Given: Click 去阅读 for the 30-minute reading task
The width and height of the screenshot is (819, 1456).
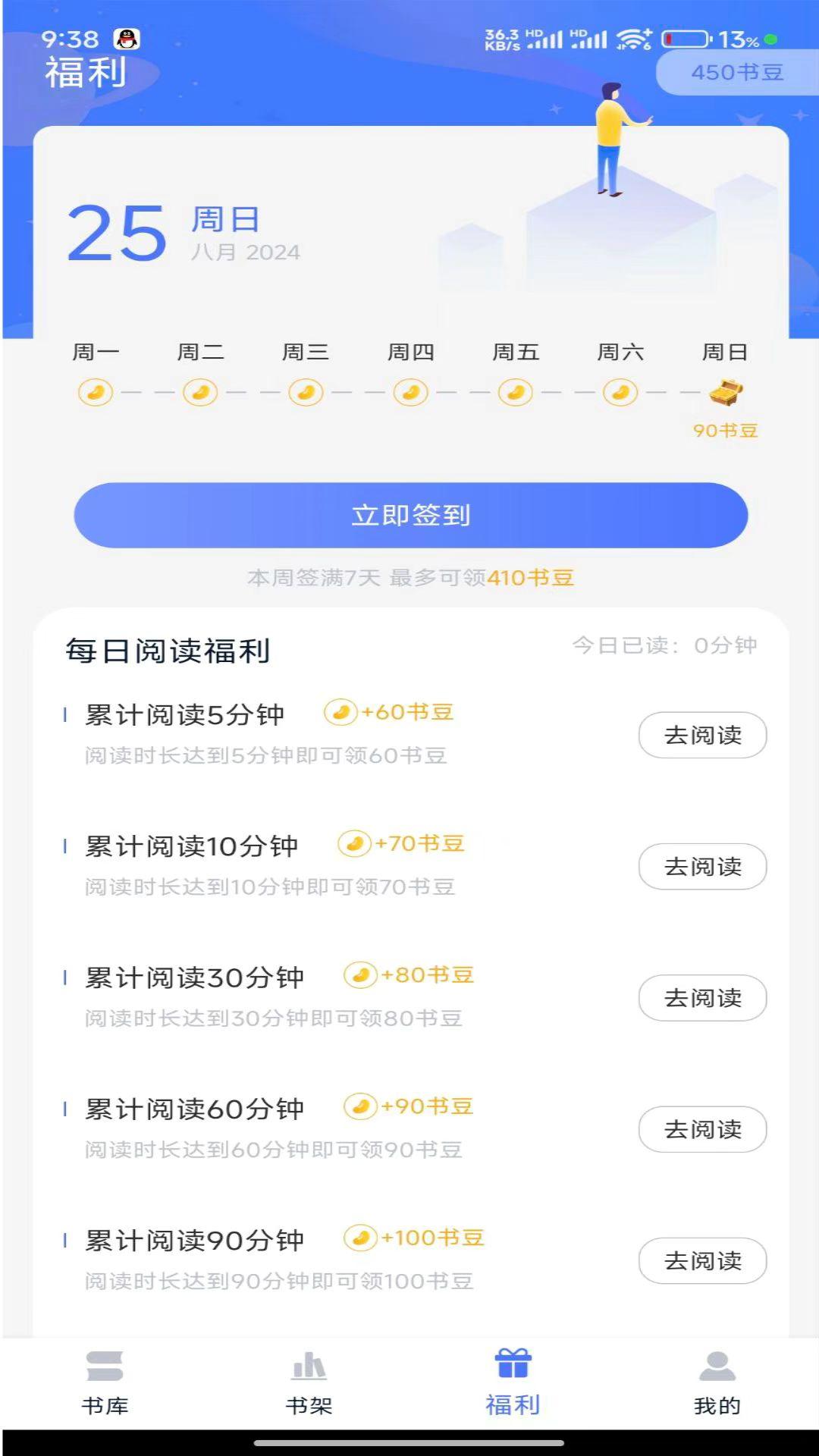Looking at the screenshot, I should [x=701, y=999].
